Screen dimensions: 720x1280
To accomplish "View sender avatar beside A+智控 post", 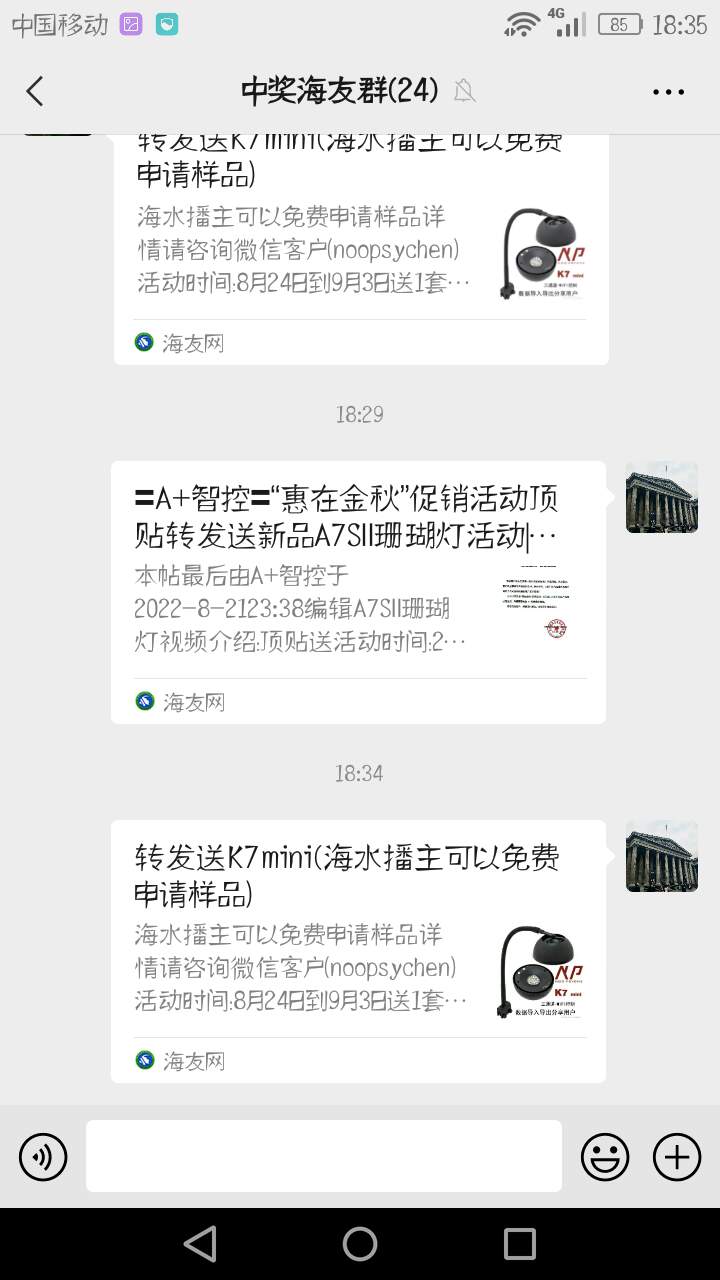I will coord(661,497).
